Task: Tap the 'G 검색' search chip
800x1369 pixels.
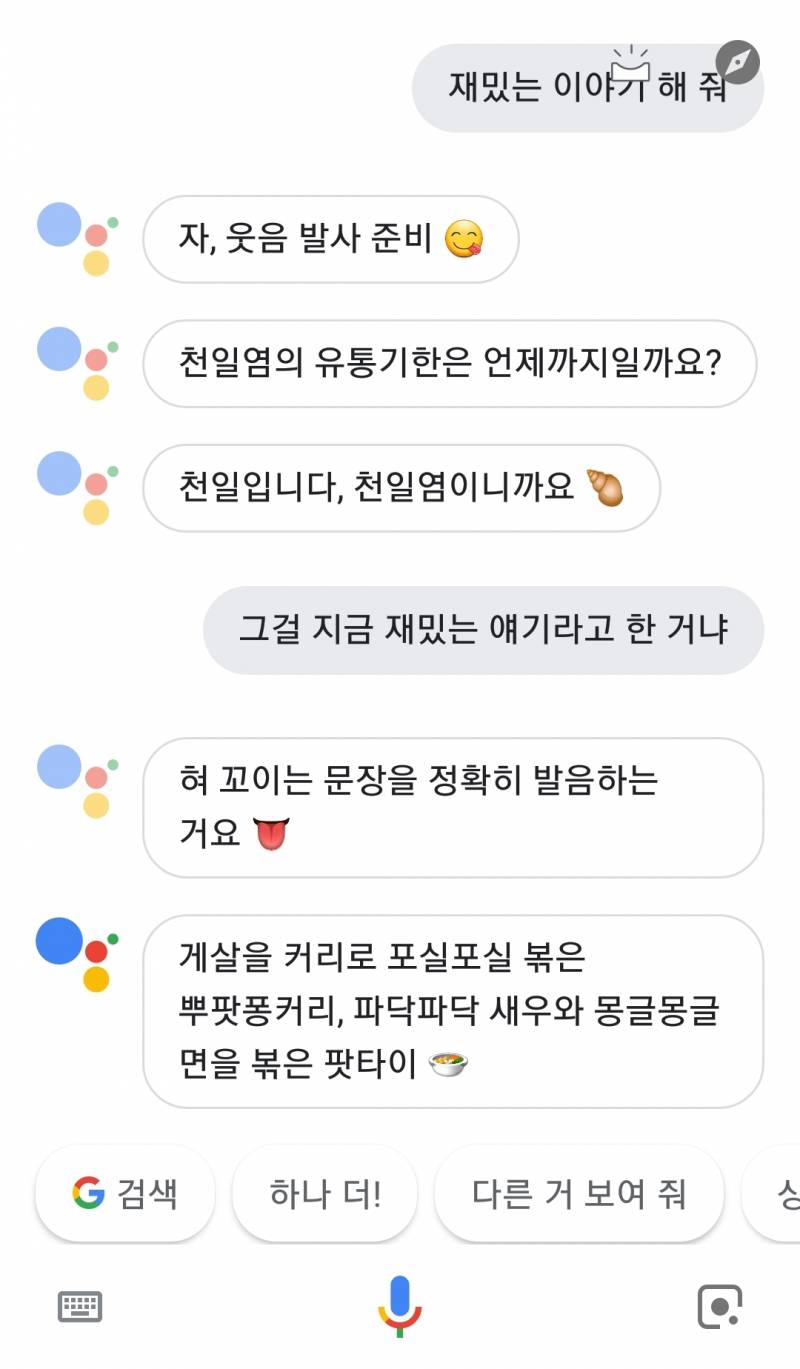Action: pos(124,1193)
